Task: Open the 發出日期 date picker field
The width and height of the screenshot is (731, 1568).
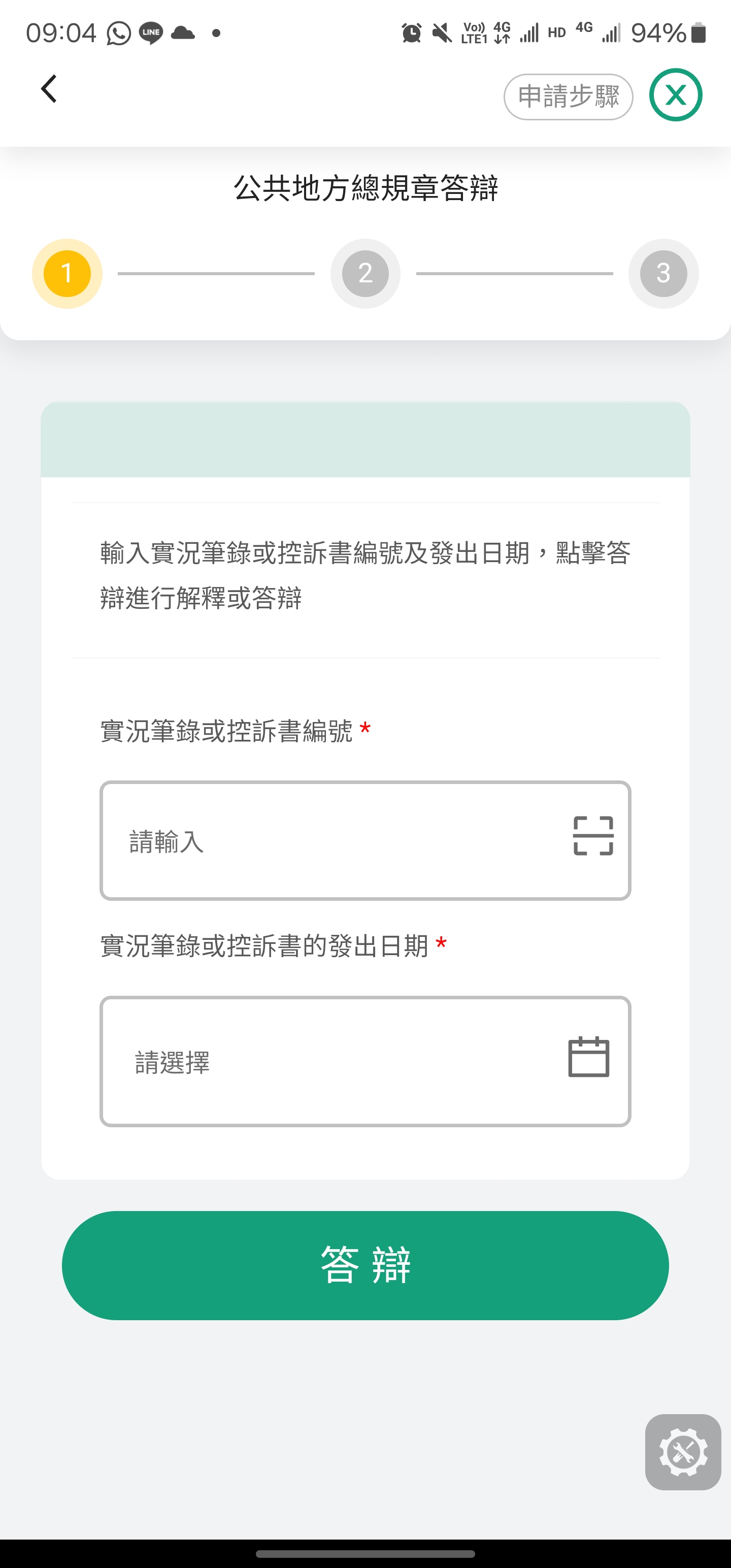Action: click(x=365, y=1061)
